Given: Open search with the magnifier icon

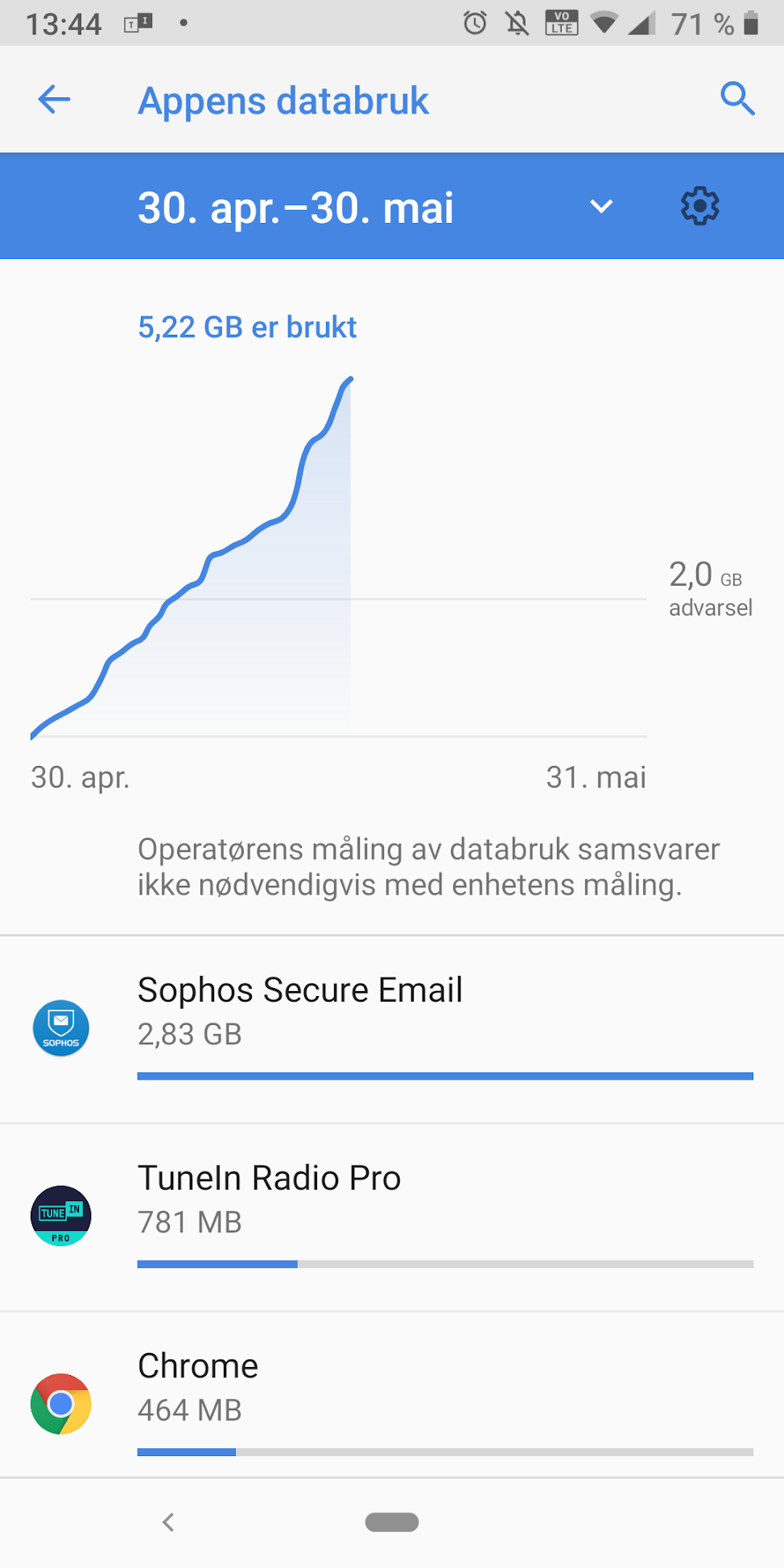Looking at the screenshot, I should (x=737, y=99).
